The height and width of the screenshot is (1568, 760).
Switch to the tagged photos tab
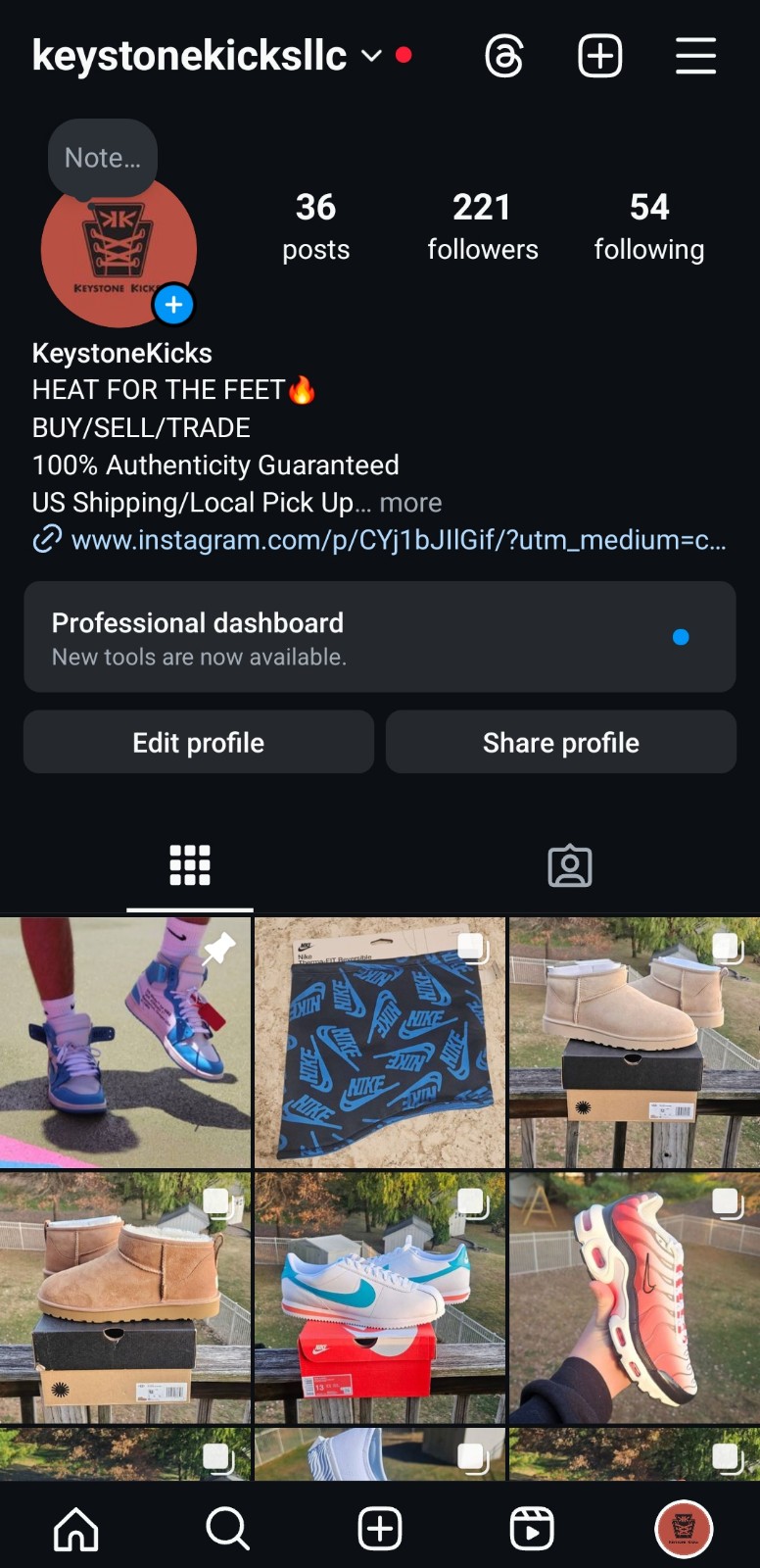click(x=570, y=866)
